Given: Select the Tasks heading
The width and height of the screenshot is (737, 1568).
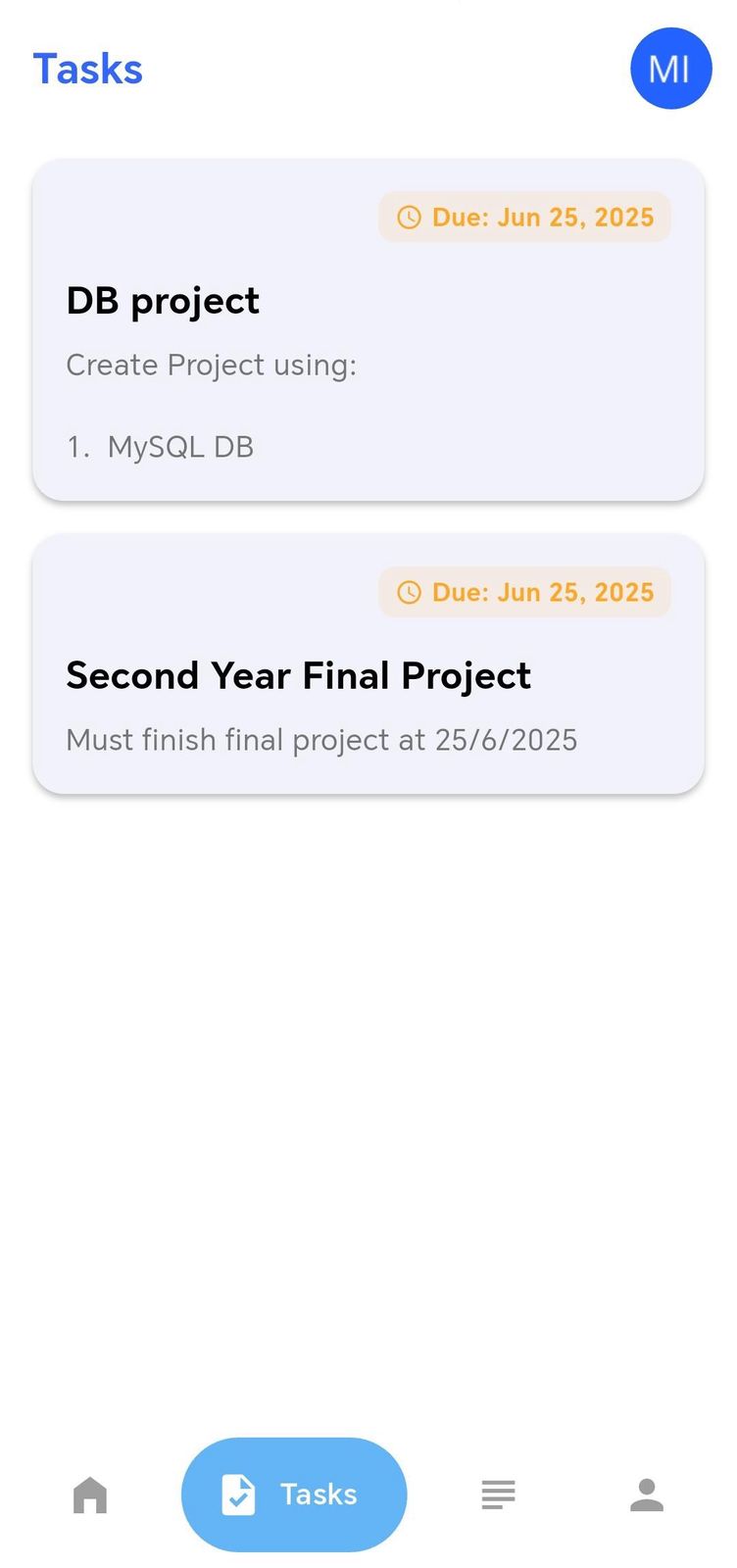Looking at the screenshot, I should [x=87, y=69].
